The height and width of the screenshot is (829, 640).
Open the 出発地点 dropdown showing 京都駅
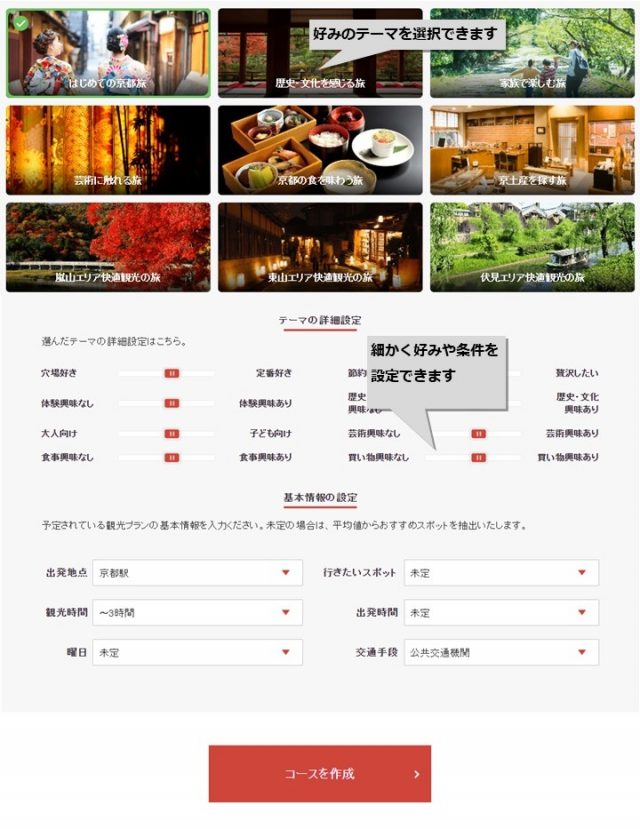pyautogui.click(x=197, y=573)
